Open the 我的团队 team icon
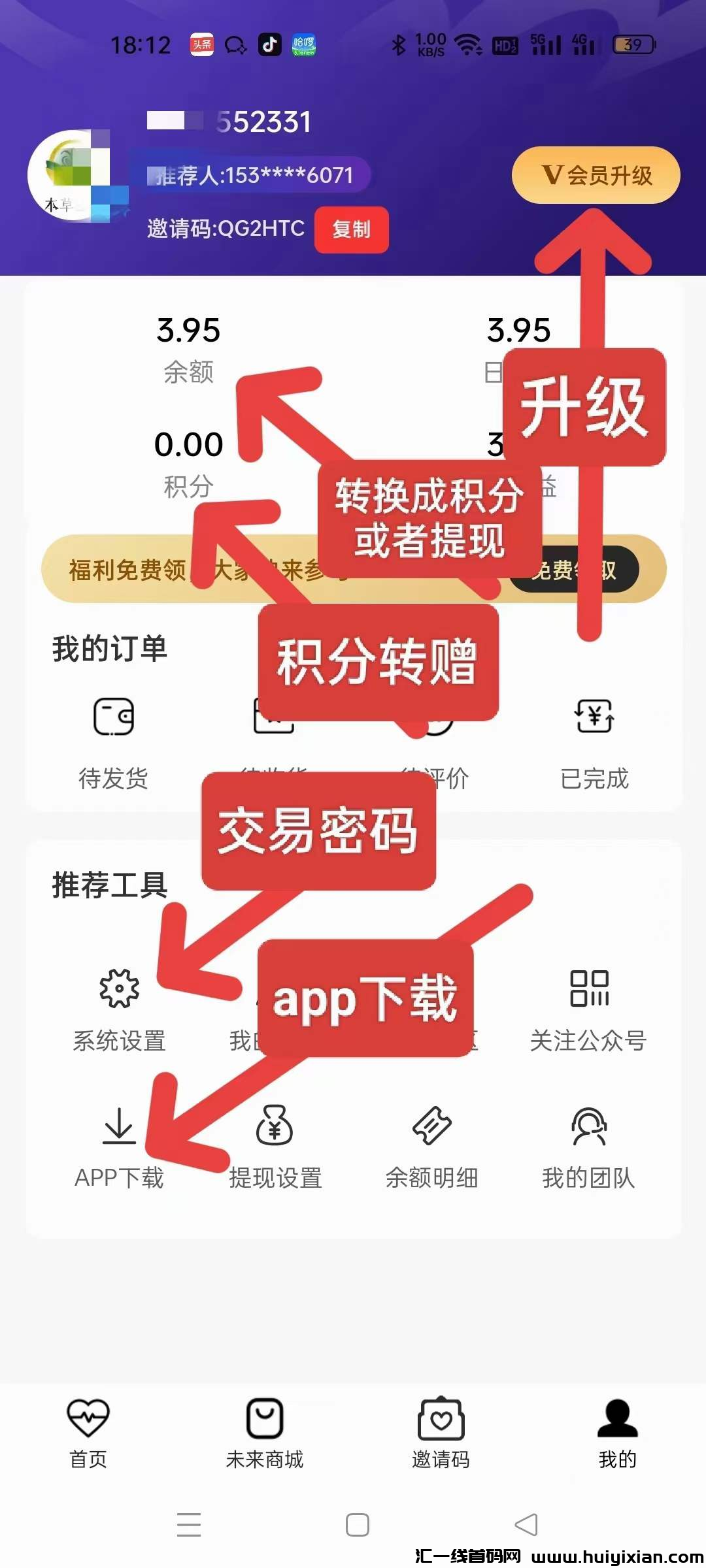Viewport: 706px width, 1568px height. 590,1125
